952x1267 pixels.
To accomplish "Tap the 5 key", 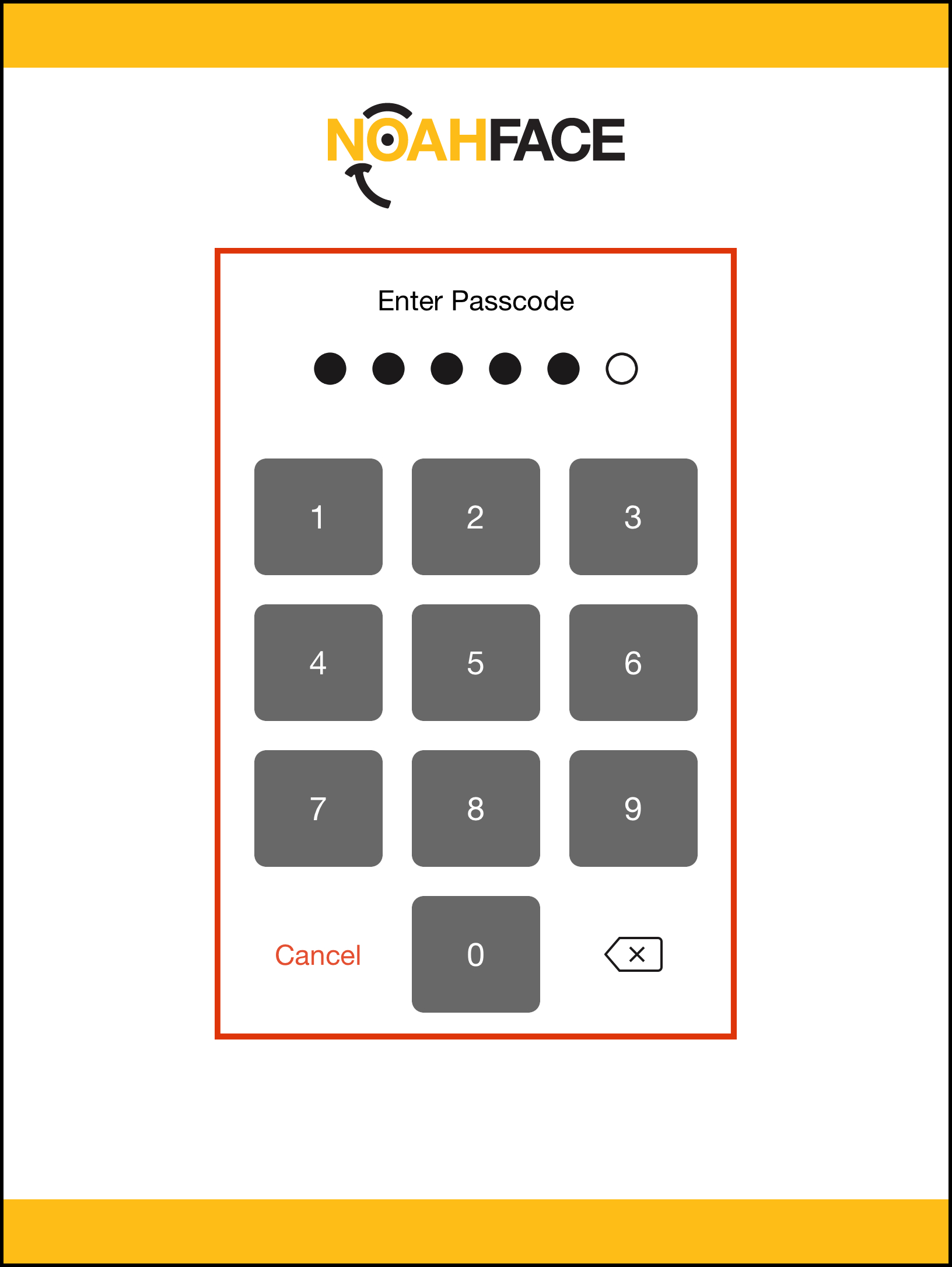I will pos(475,663).
